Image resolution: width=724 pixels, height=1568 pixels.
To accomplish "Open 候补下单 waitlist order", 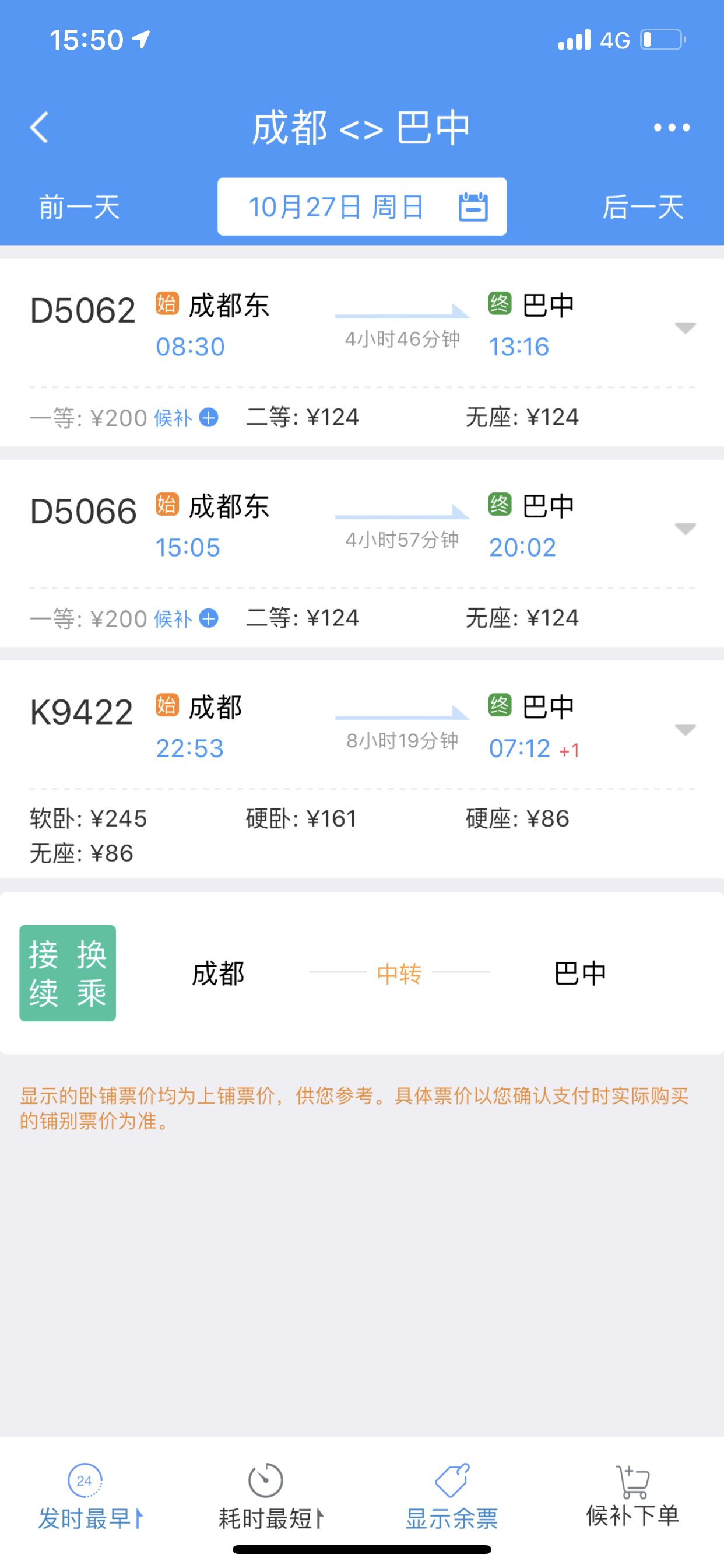I will coord(632,1496).
